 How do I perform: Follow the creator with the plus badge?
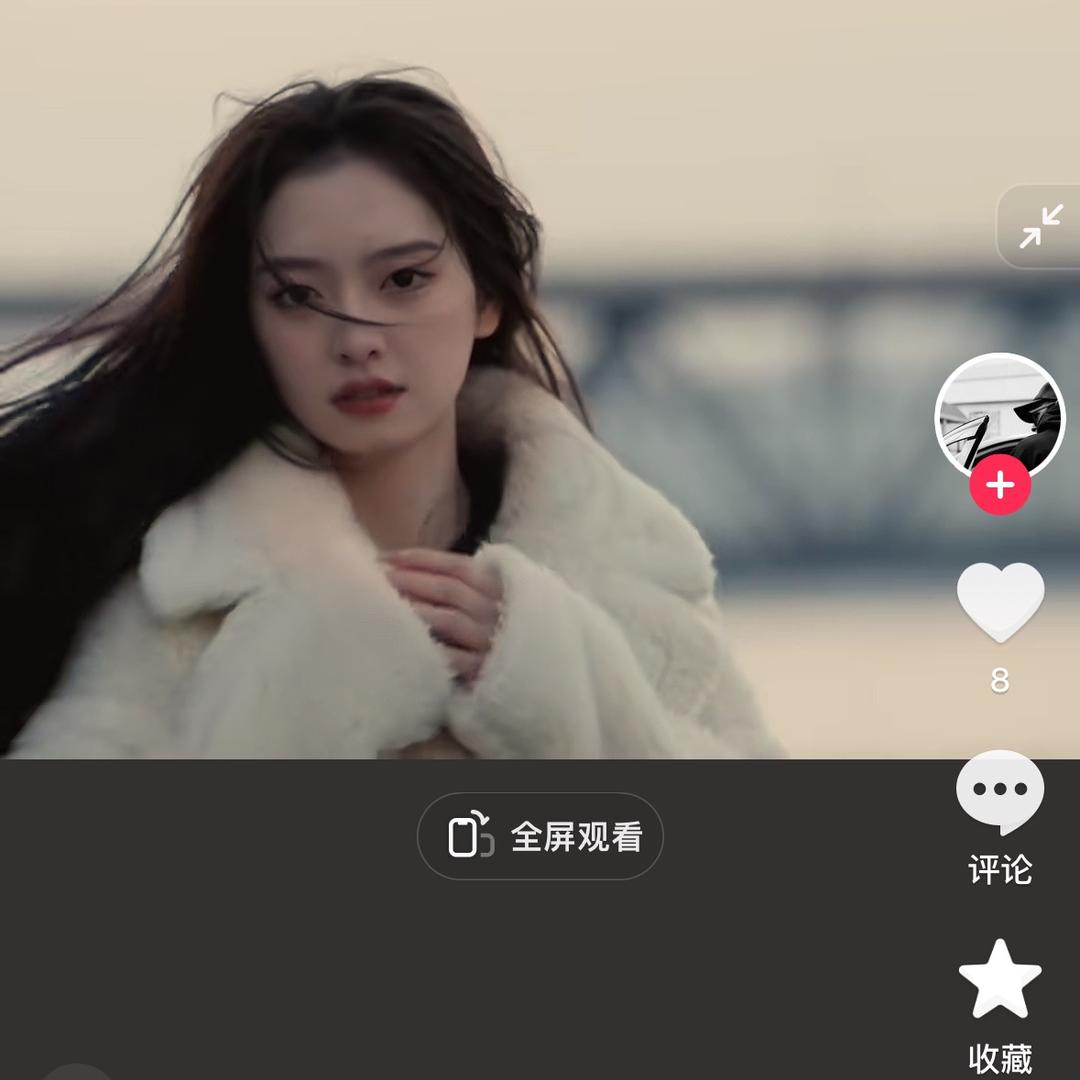pos(1000,487)
